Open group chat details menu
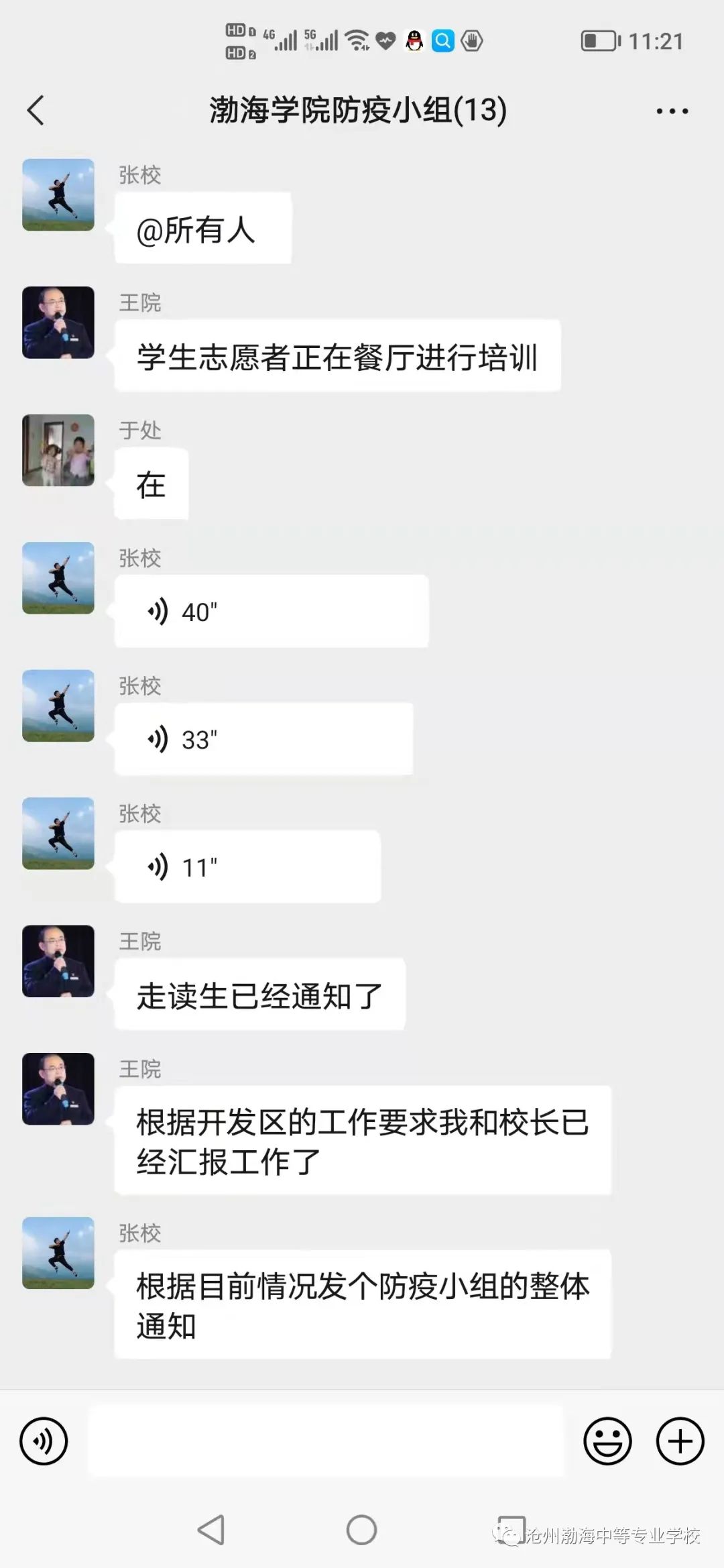 (x=672, y=111)
